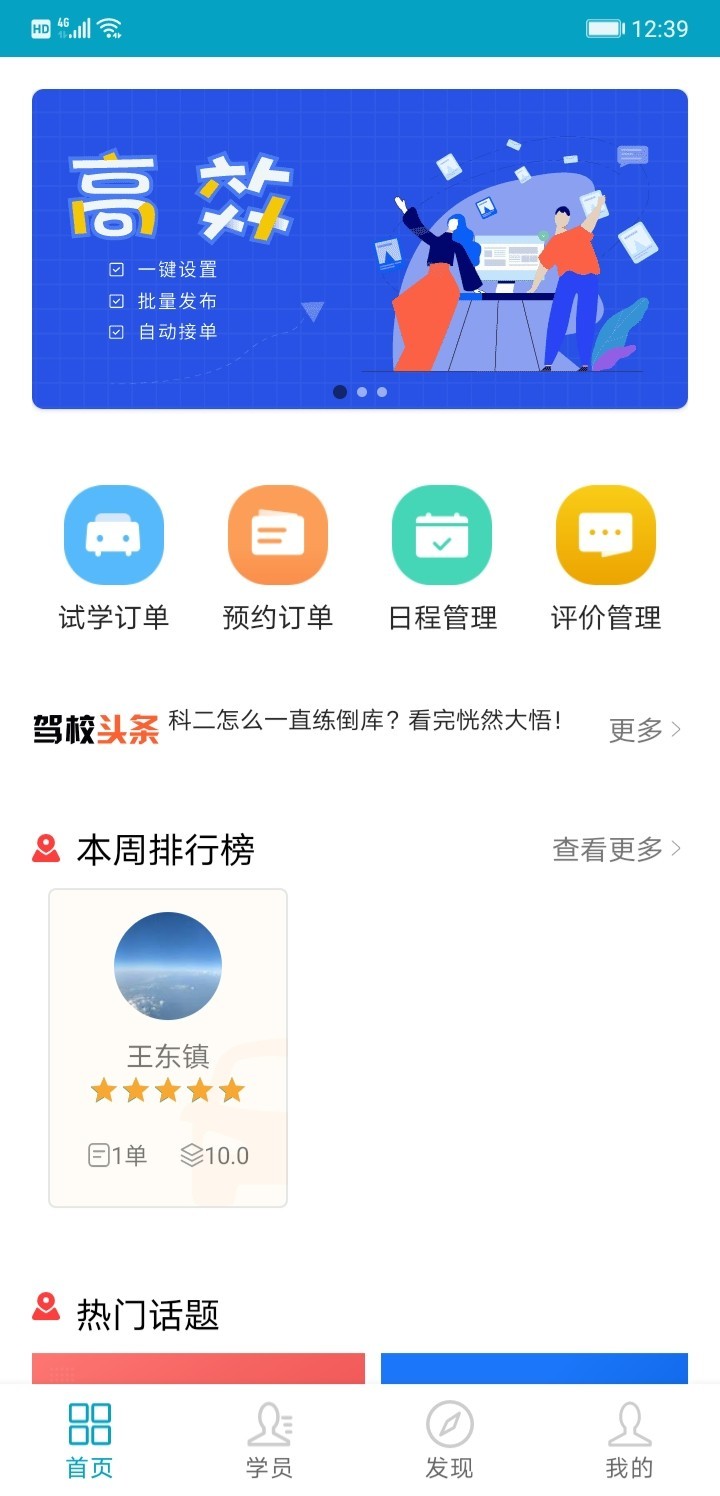Image resolution: width=720 pixels, height=1496 pixels.
Task: Tap 更多 for more headlines
Action: click(x=644, y=730)
